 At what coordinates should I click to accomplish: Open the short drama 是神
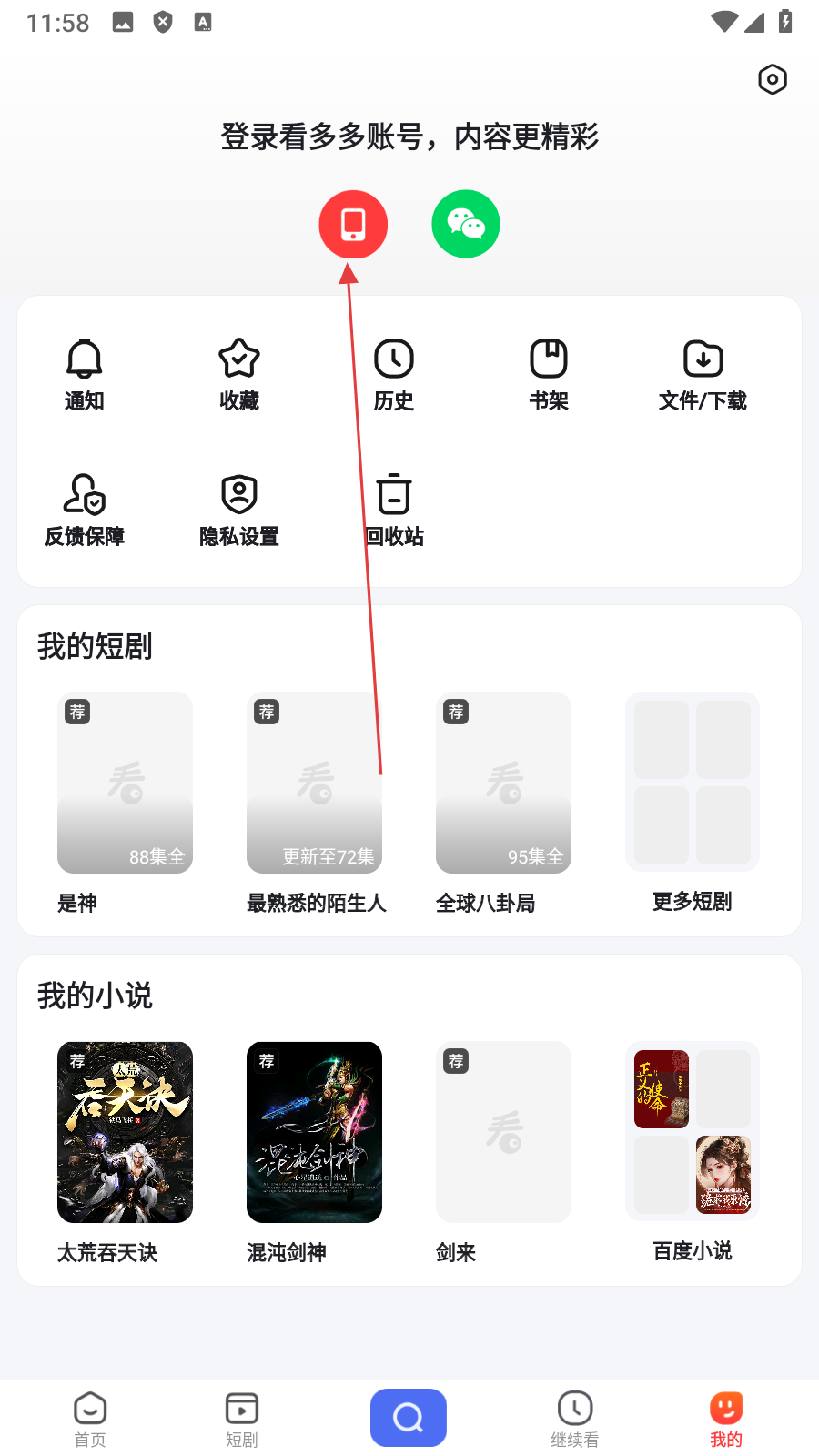(125, 783)
